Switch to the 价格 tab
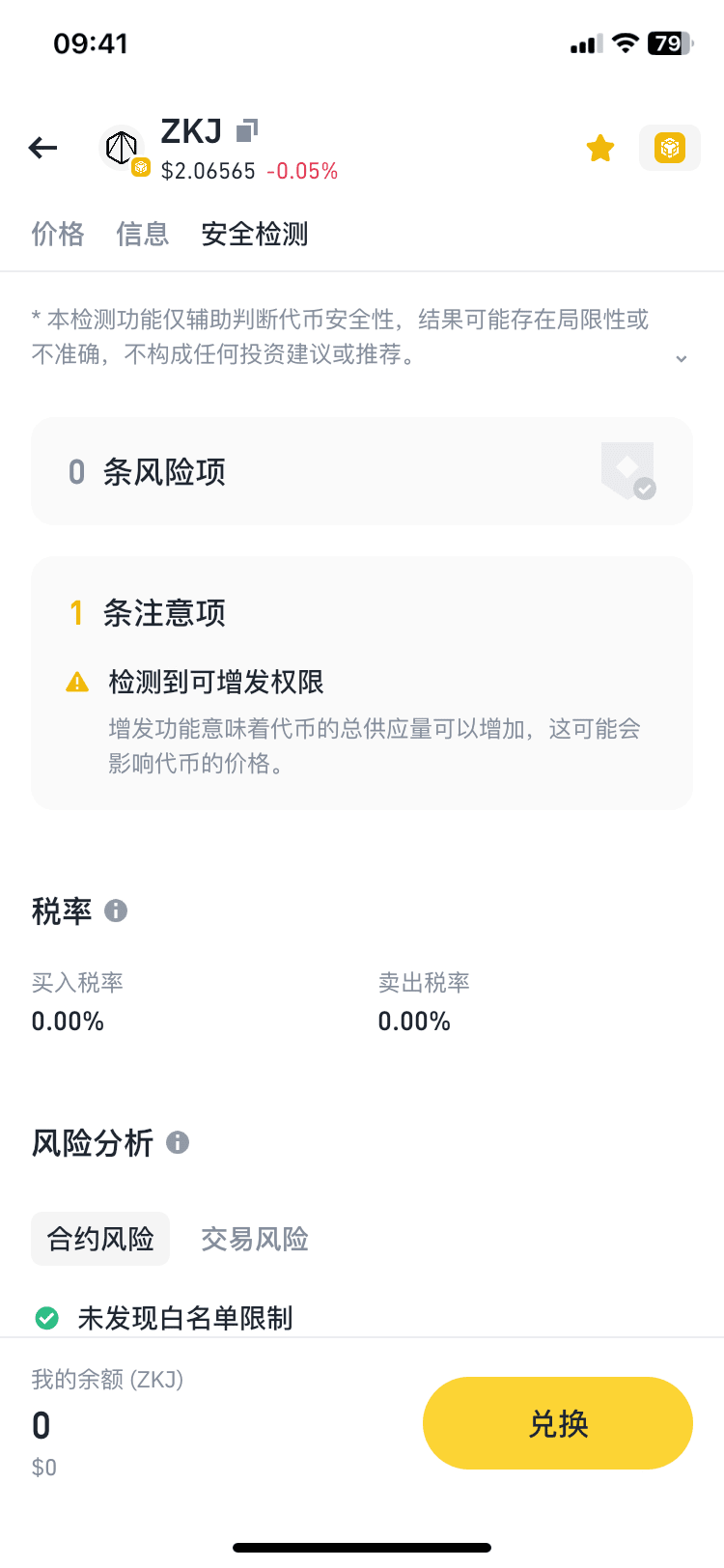The image size is (724, 1568). click(x=58, y=234)
